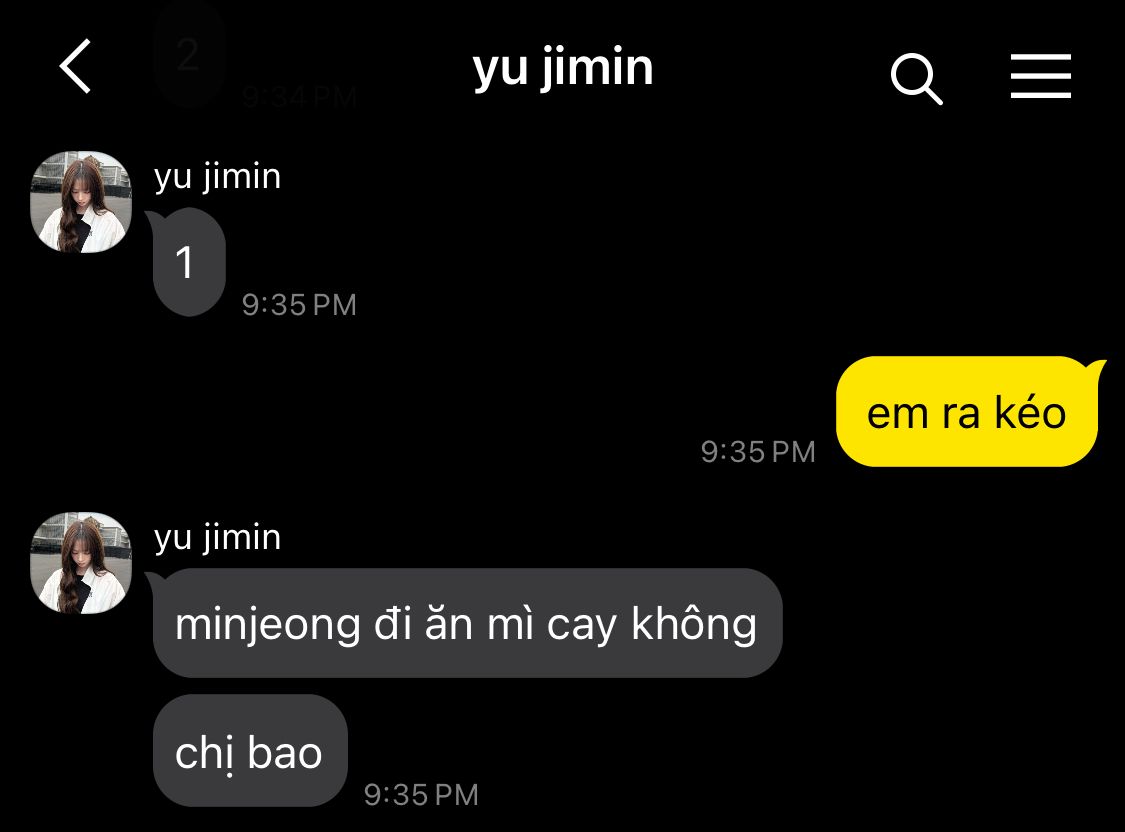Open yu jimin's profile picture beside message 1
The image size is (1125, 832).
pos(82,202)
